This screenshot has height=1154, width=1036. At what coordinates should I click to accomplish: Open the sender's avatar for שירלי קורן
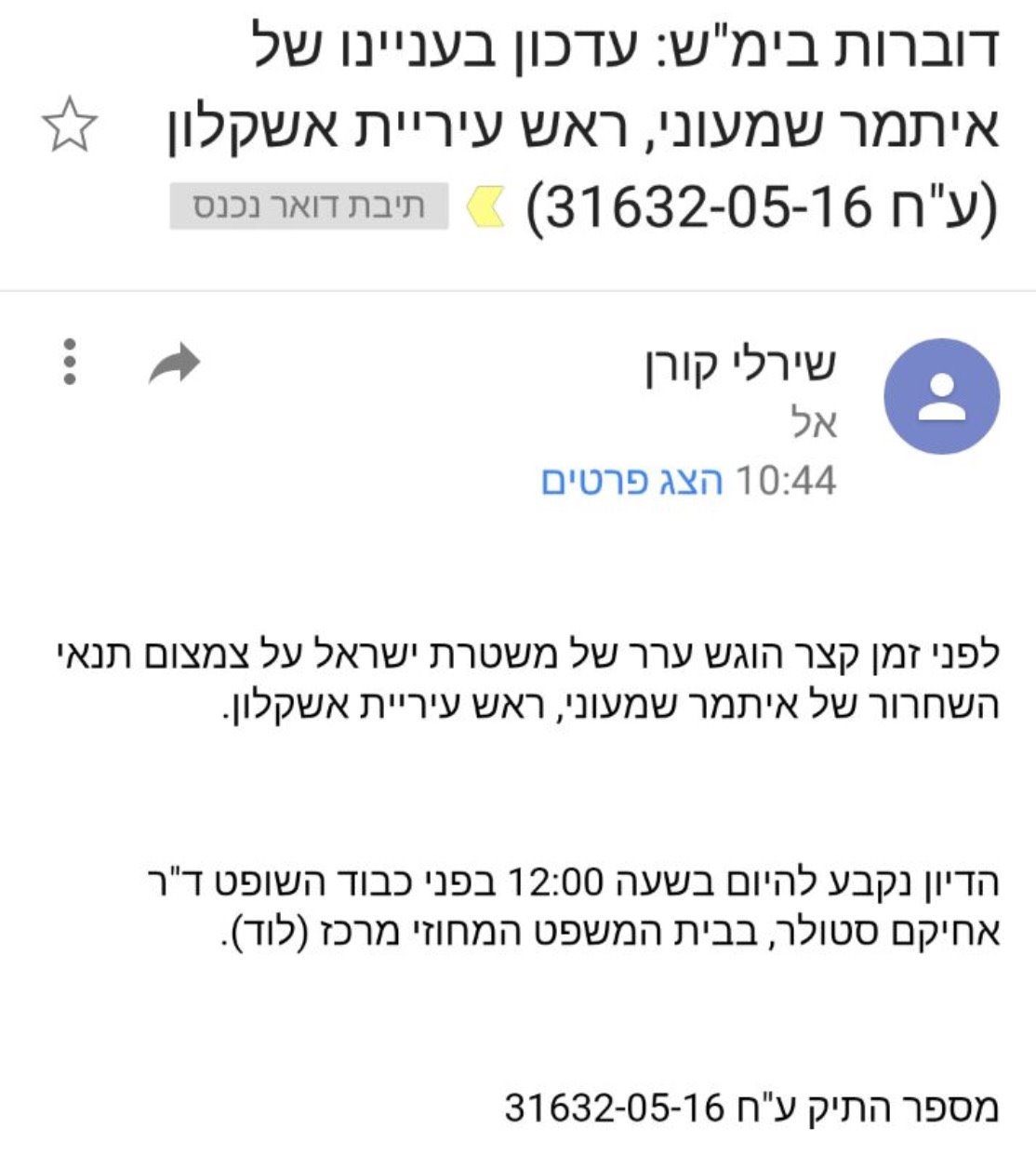(940, 396)
